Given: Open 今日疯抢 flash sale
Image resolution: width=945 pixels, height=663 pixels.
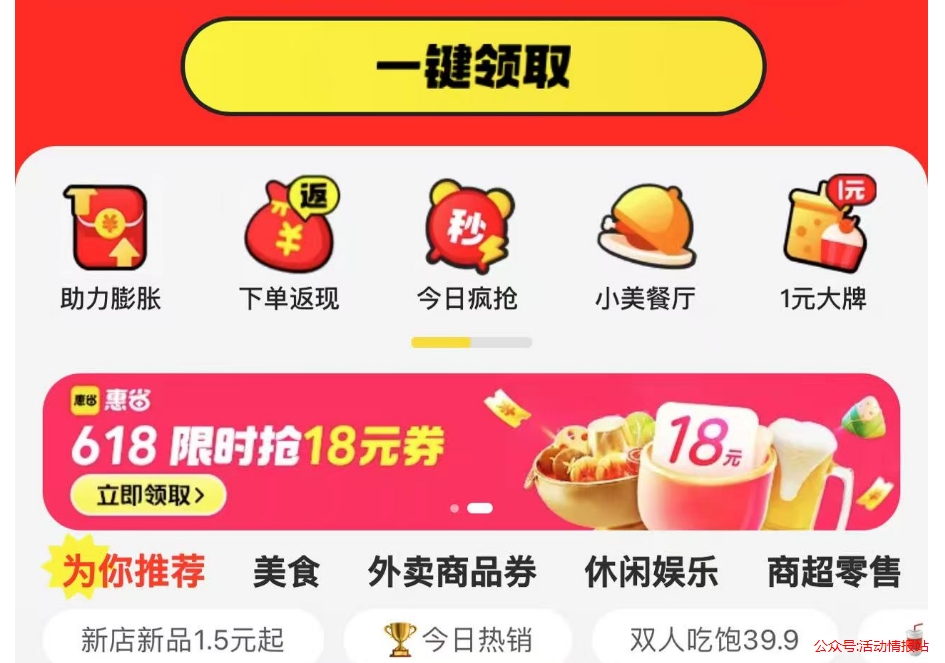Looking at the screenshot, I should (x=467, y=244).
